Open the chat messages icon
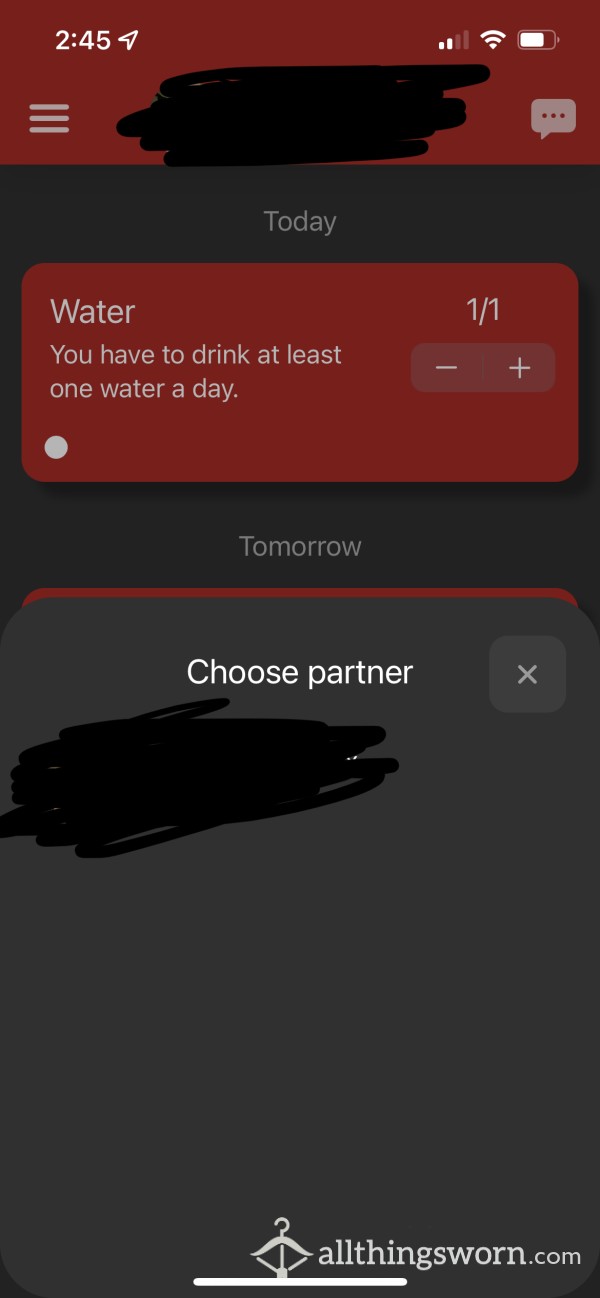The width and height of the screenshot is (600, 1298). (553, 119)
